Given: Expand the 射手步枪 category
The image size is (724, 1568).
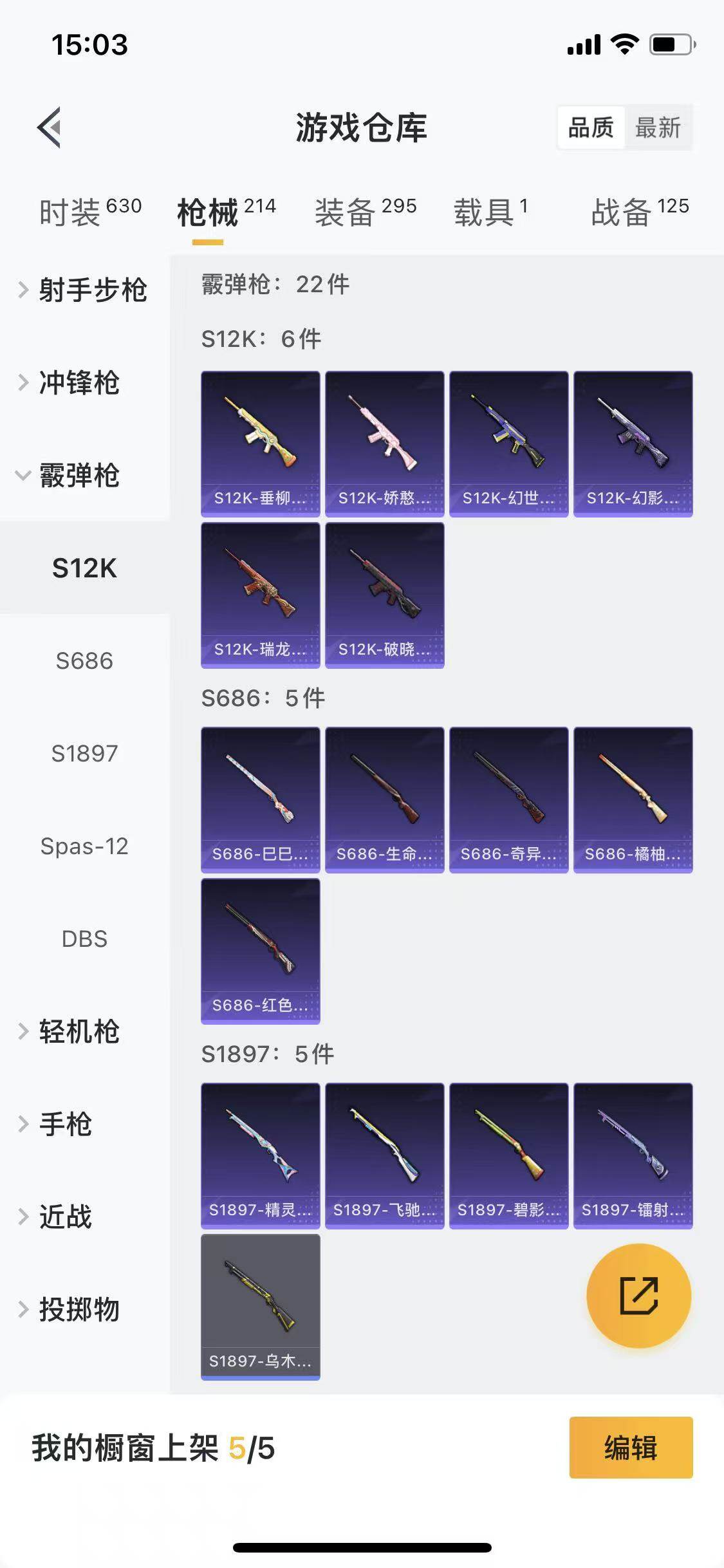Looking at the screenshot, I should click(x=84, y=290).
